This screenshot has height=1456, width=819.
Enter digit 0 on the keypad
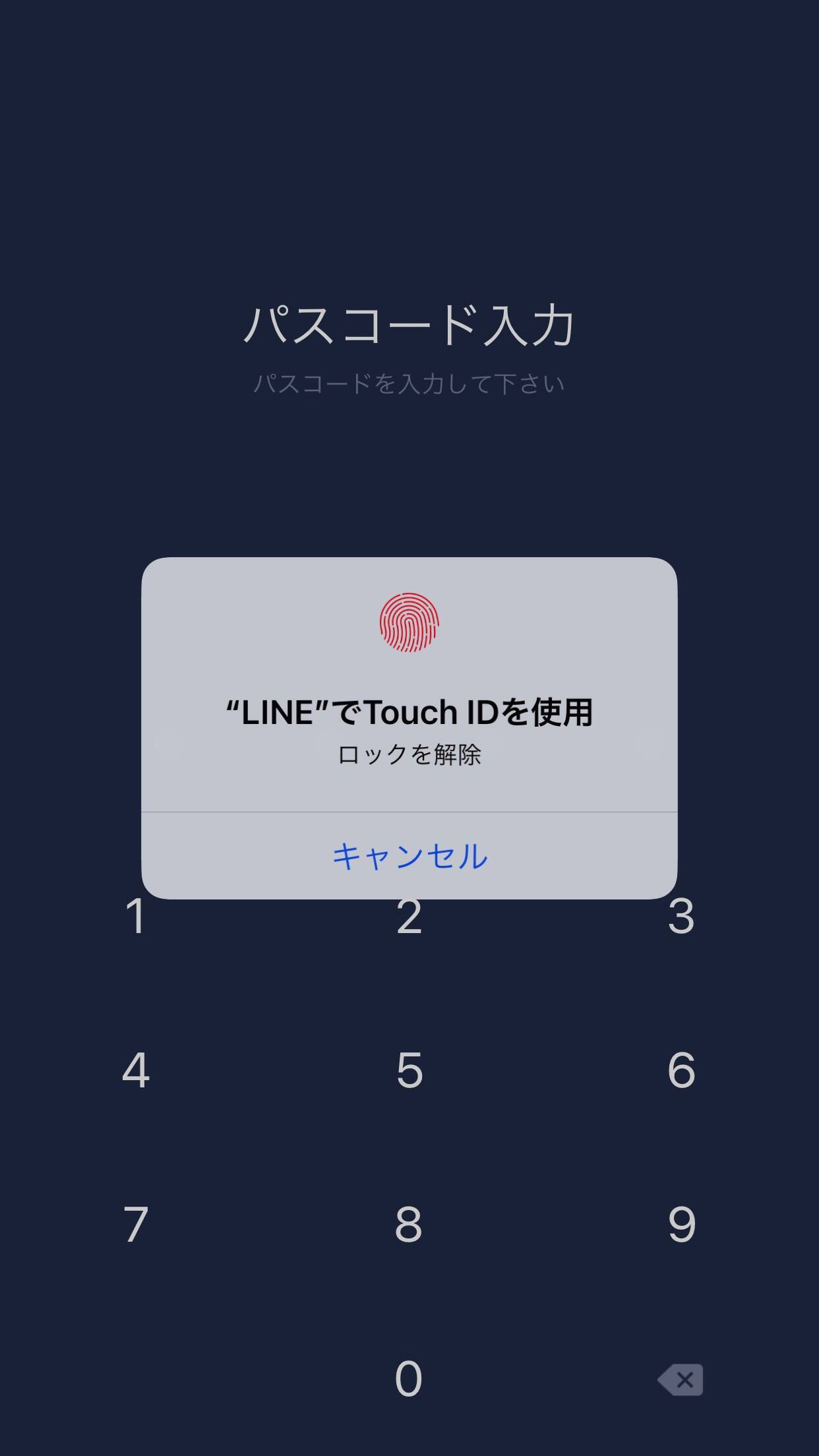coord(409,1379)
